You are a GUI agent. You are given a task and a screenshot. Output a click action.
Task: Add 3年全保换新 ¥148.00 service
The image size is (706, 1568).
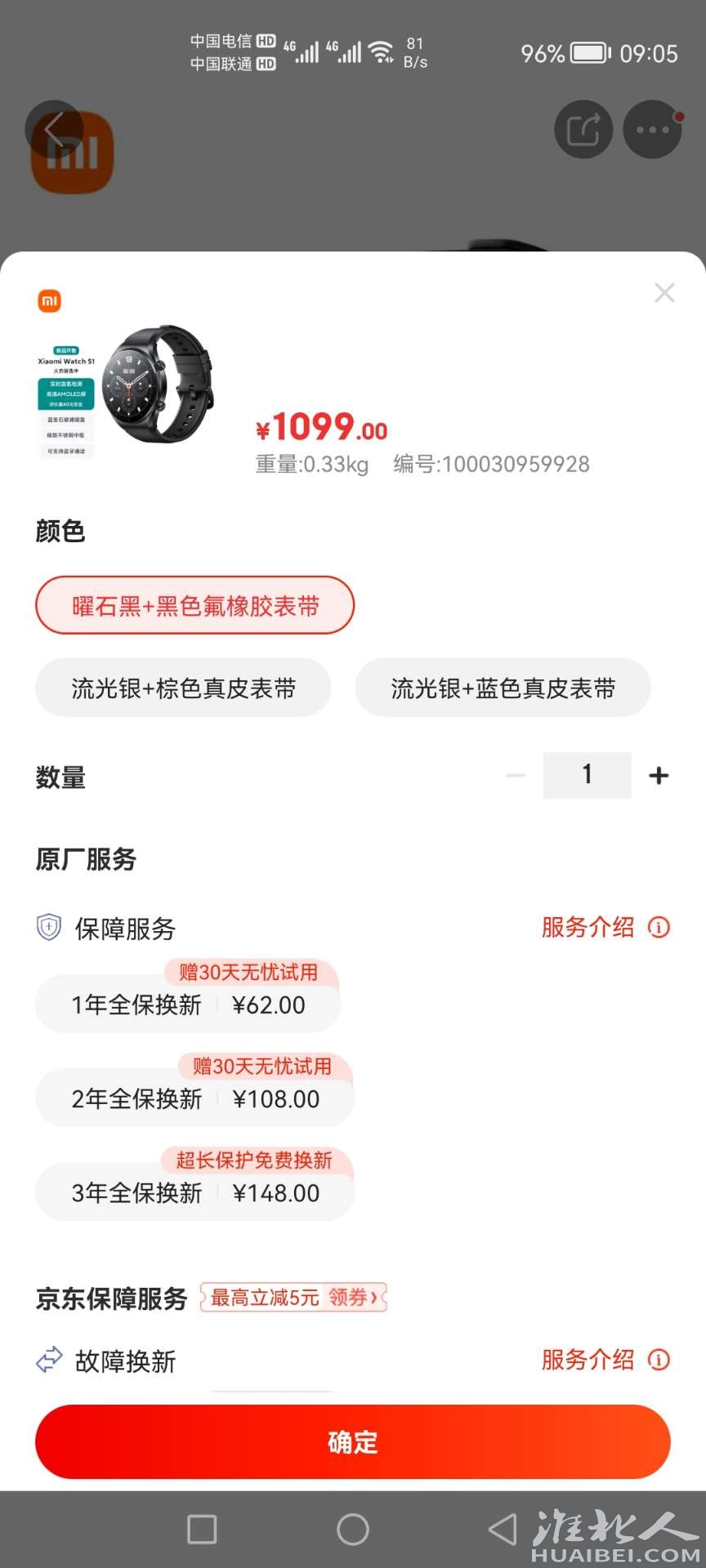point(194,1192)
